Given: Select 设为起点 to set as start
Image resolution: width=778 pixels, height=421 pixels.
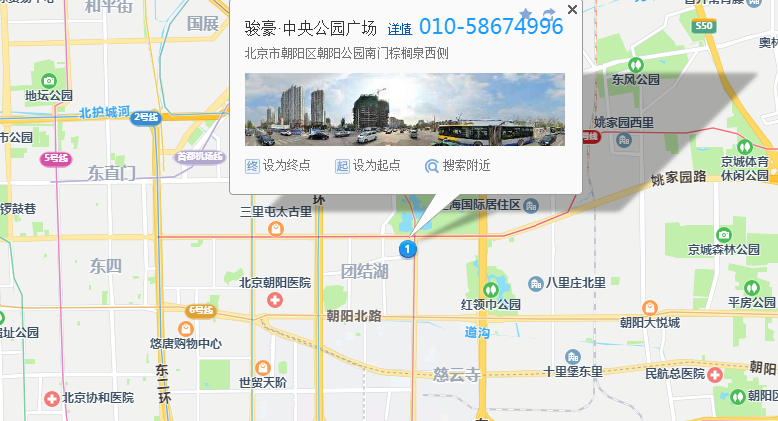Looking at the screenshot, I should pyautogui.click(x=368, y=166).
